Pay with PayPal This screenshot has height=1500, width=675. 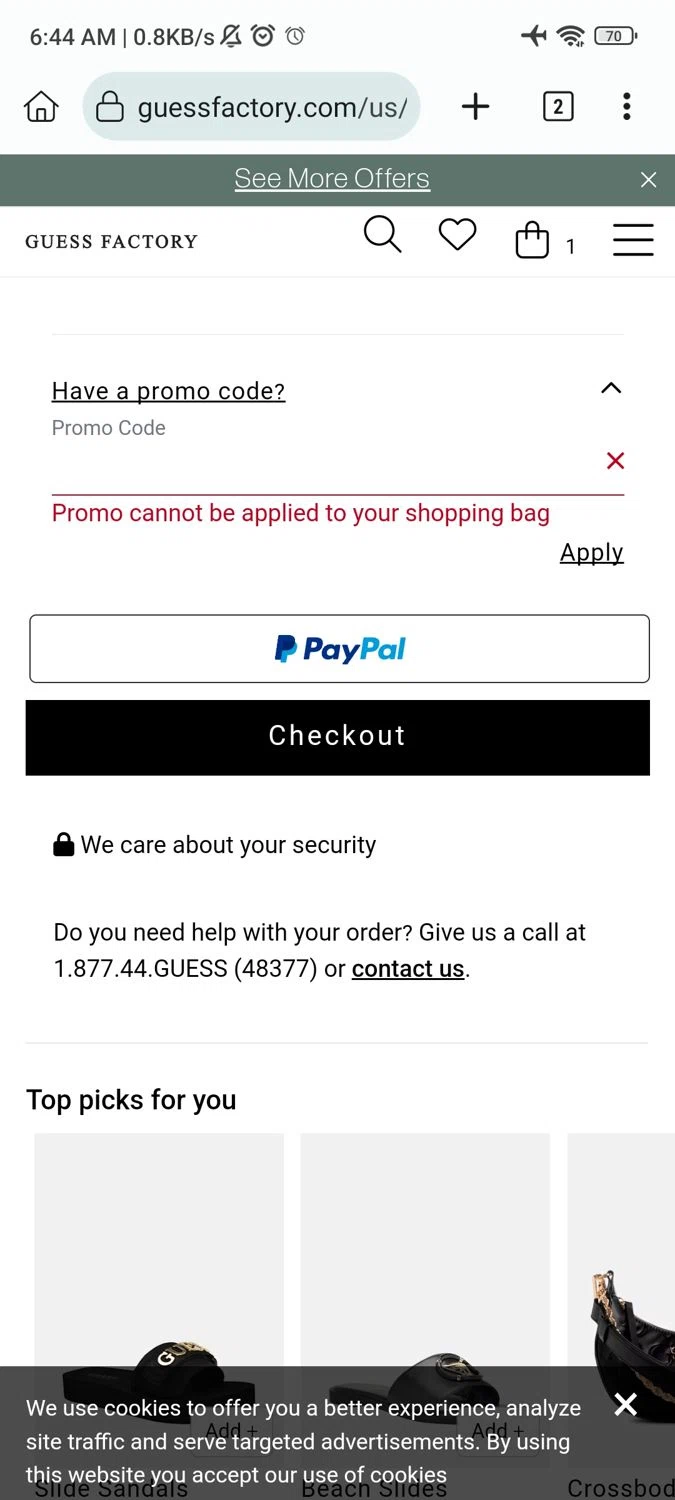(339, 649)
